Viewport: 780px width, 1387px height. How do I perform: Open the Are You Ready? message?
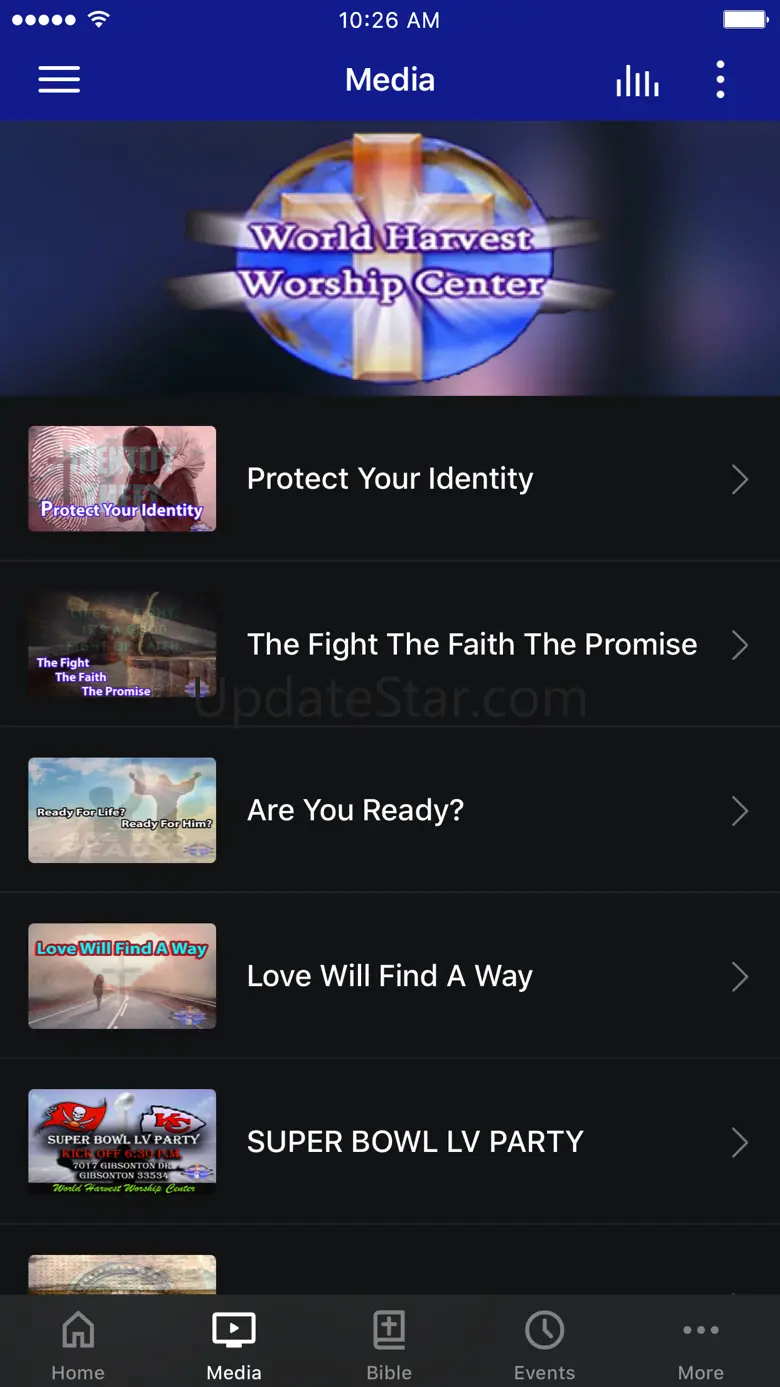[x=390, y=810]
